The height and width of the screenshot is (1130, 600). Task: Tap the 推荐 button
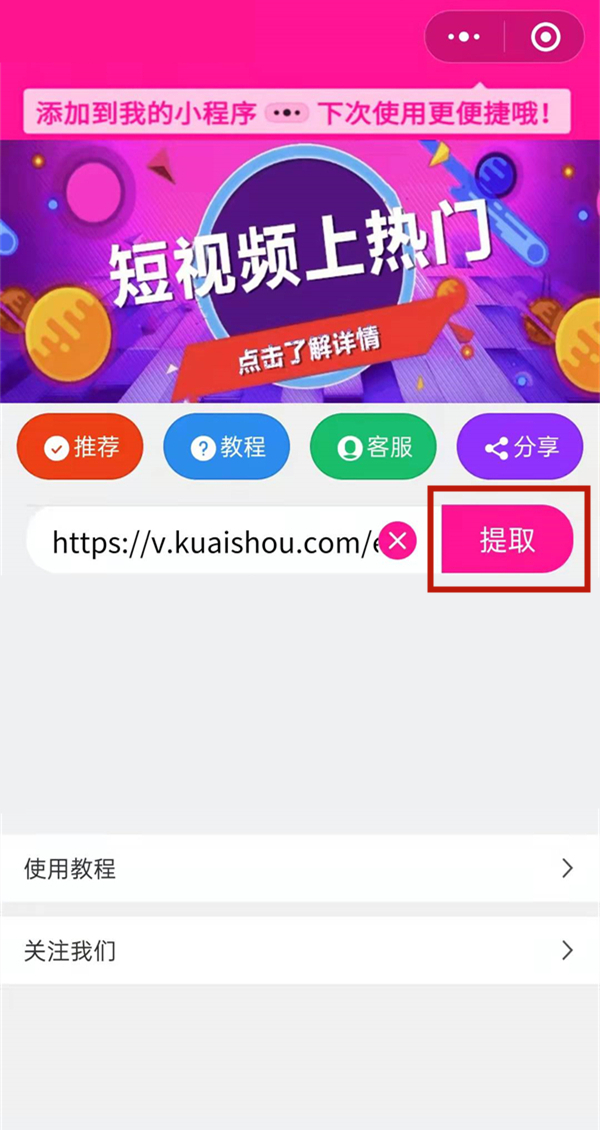(x=80, y=447)
